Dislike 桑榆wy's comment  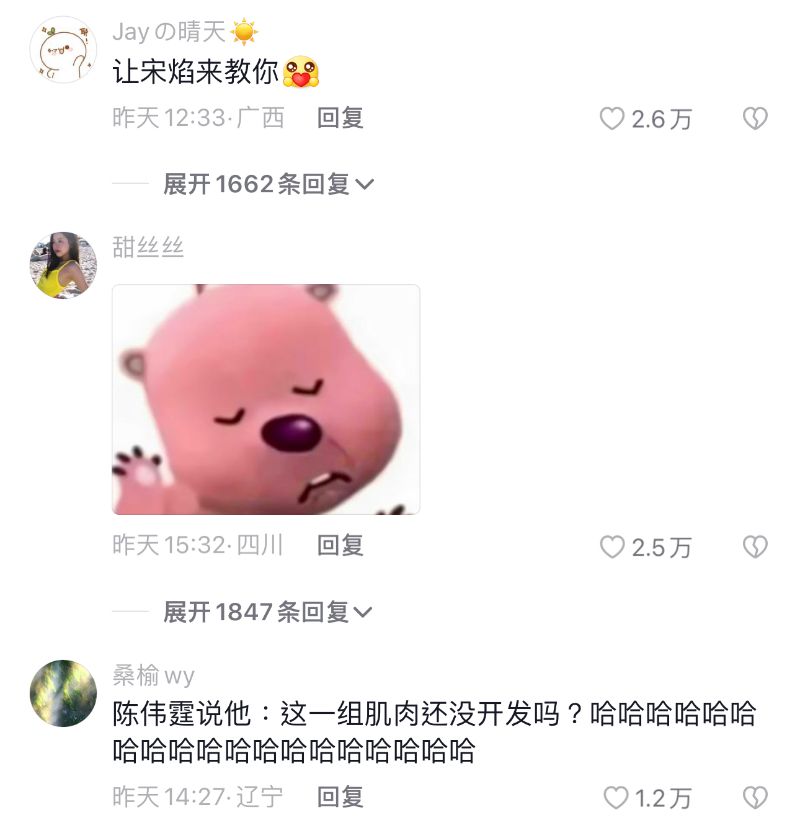pyautogui.click(x=754, y=798)
